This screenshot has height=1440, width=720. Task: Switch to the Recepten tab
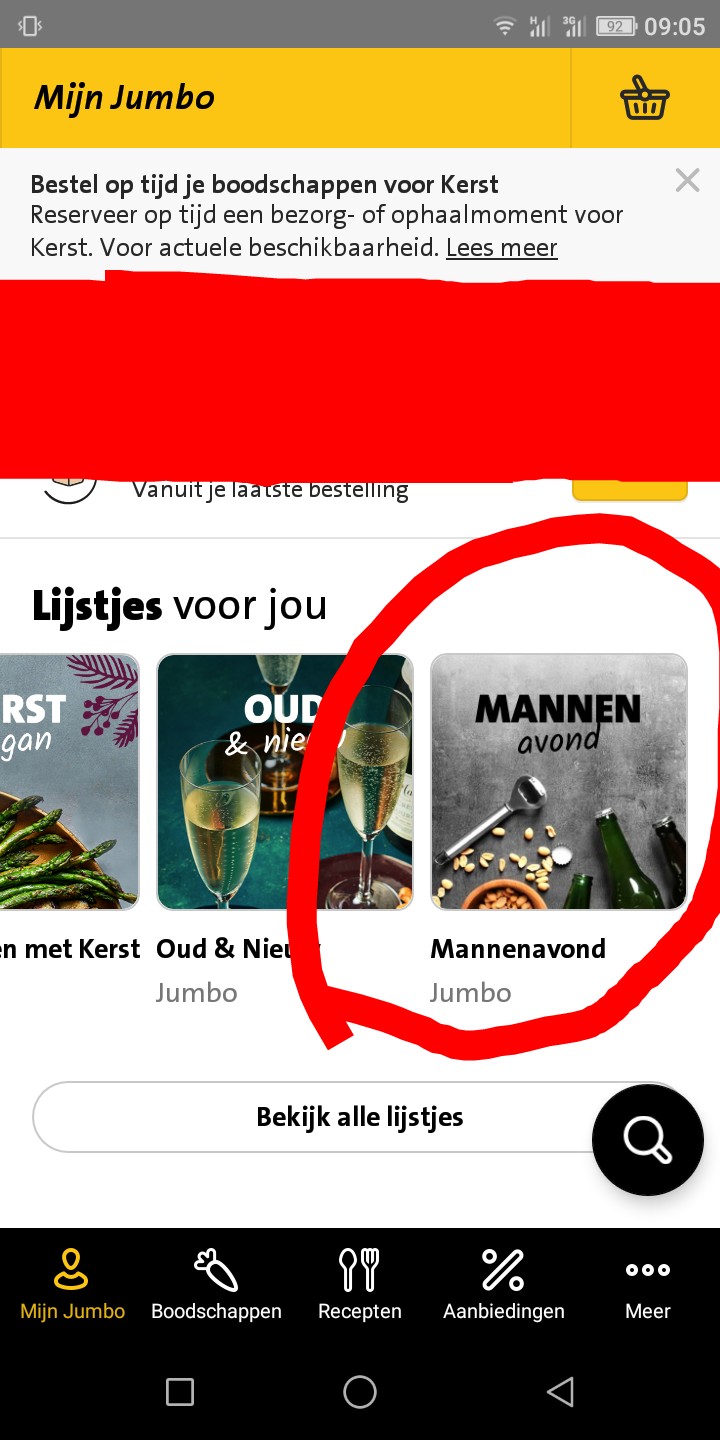pos(360,1285)
